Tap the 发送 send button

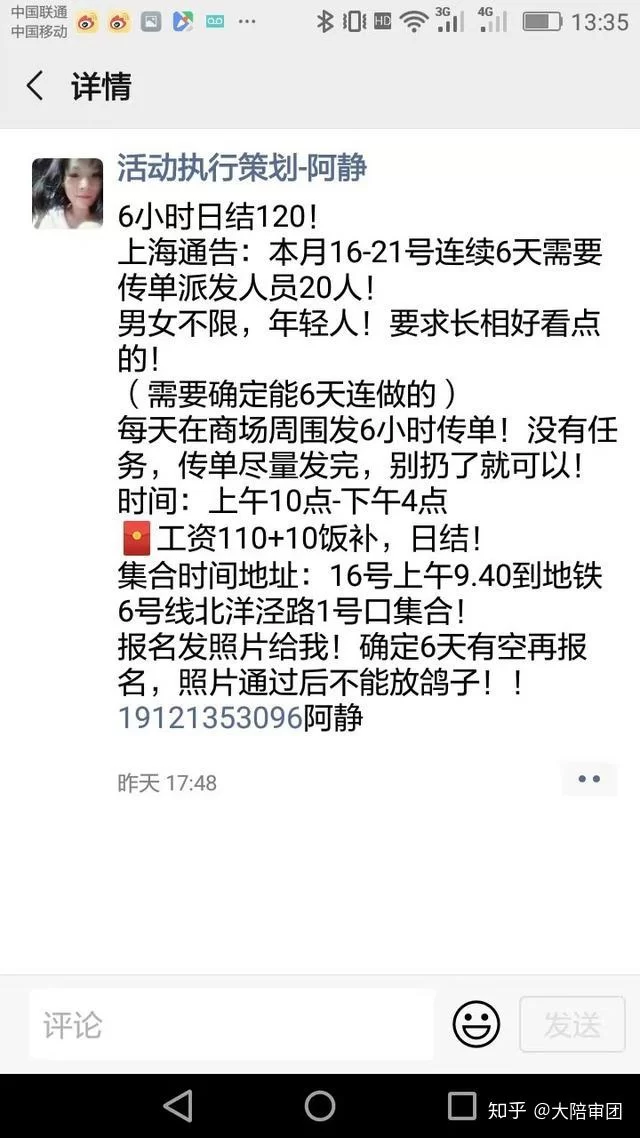[571, 1024]
